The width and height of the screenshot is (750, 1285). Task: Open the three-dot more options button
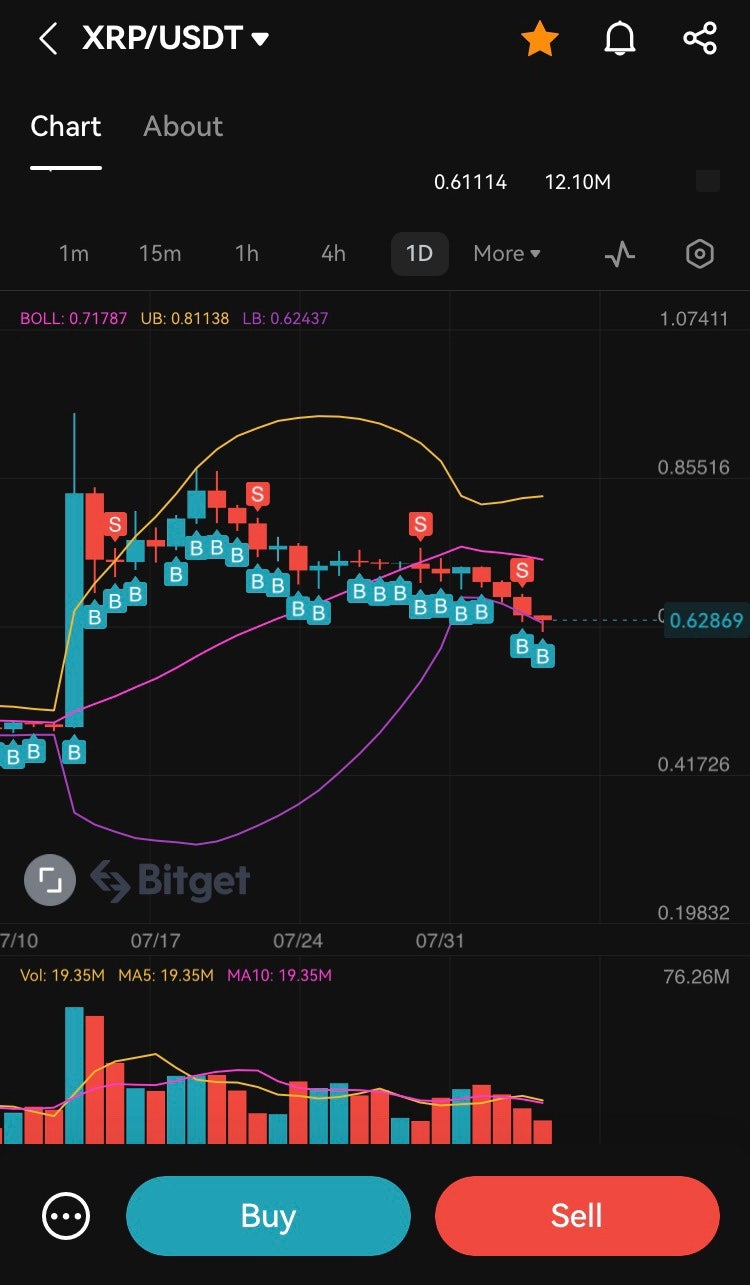(x=66, y=1217)
